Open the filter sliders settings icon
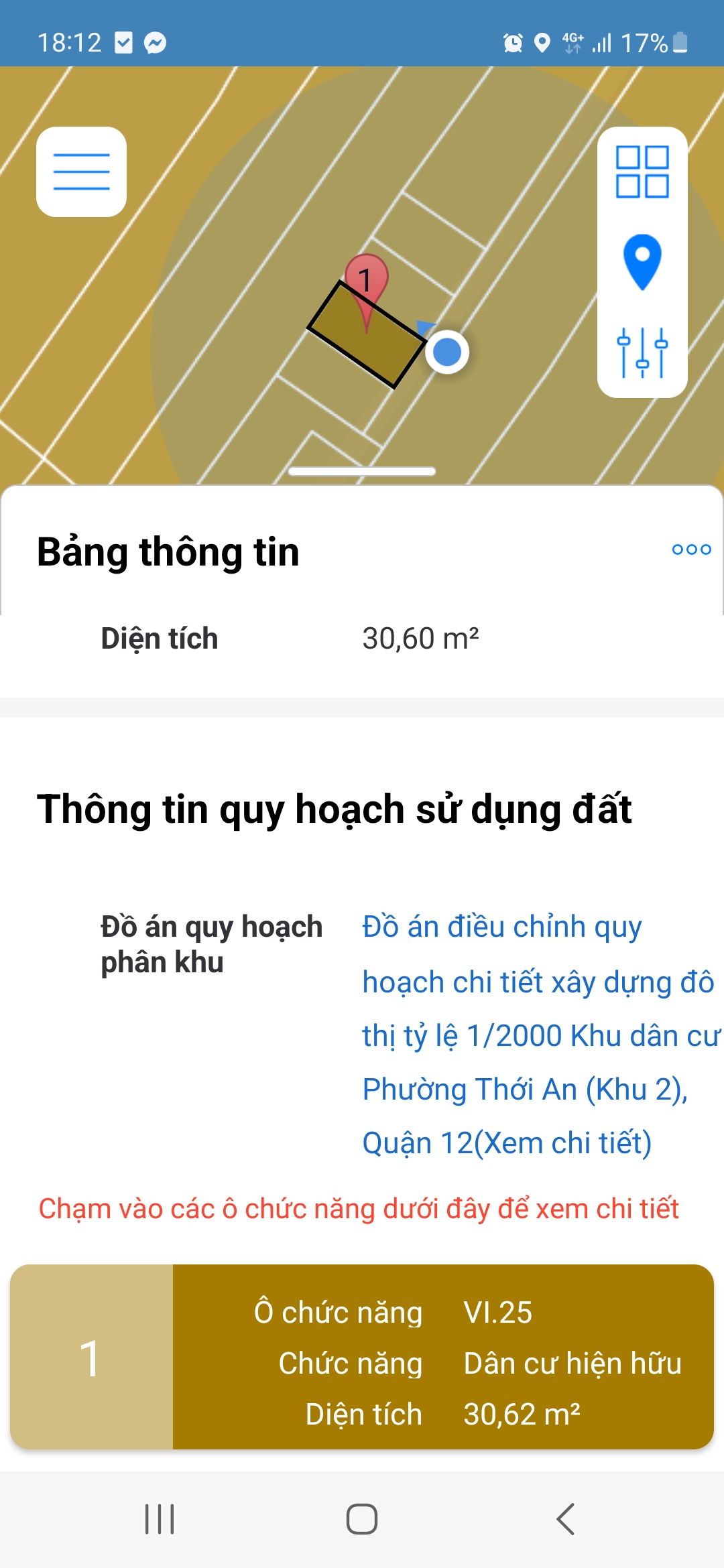Image resolution: width=724 pixels, height=1568 pixels. pos(642,352)
